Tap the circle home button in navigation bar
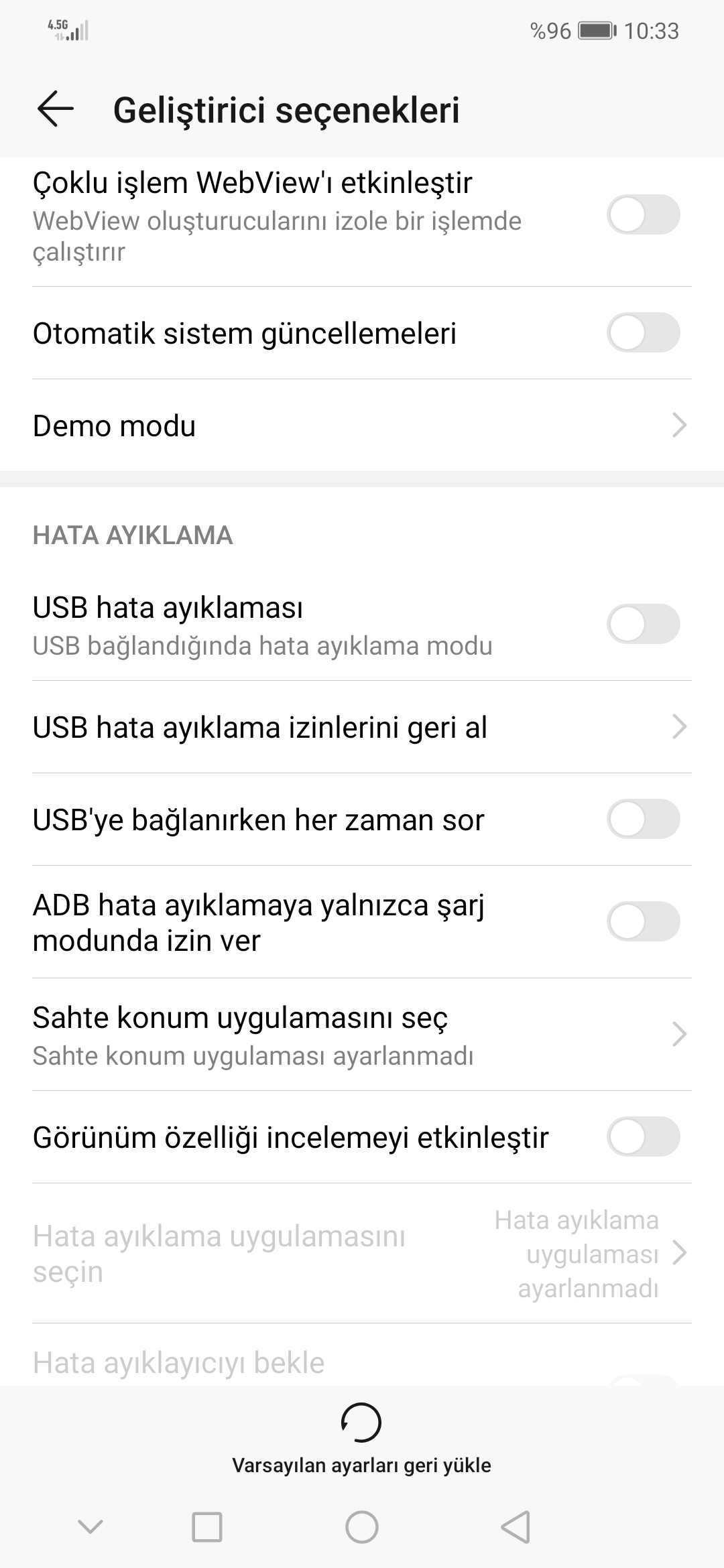 [x=362, y=1524]
